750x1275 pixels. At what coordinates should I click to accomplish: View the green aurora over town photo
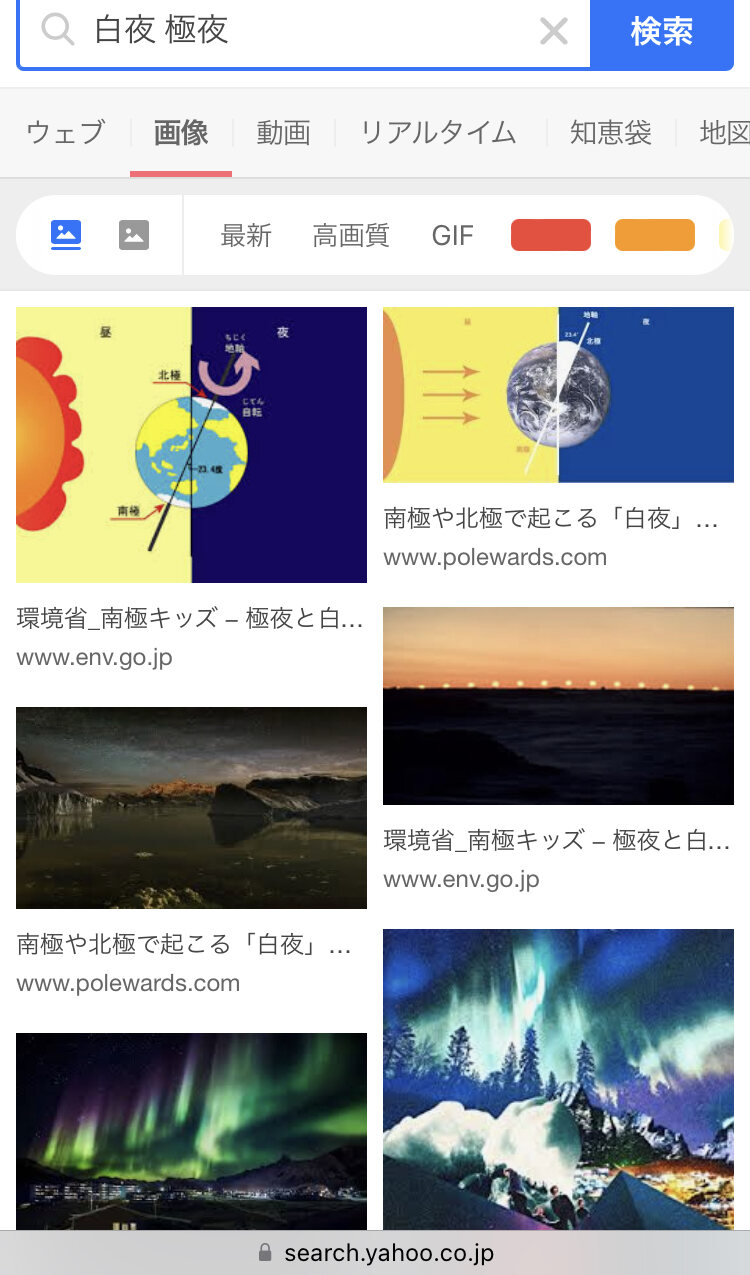pos(191,1130)
